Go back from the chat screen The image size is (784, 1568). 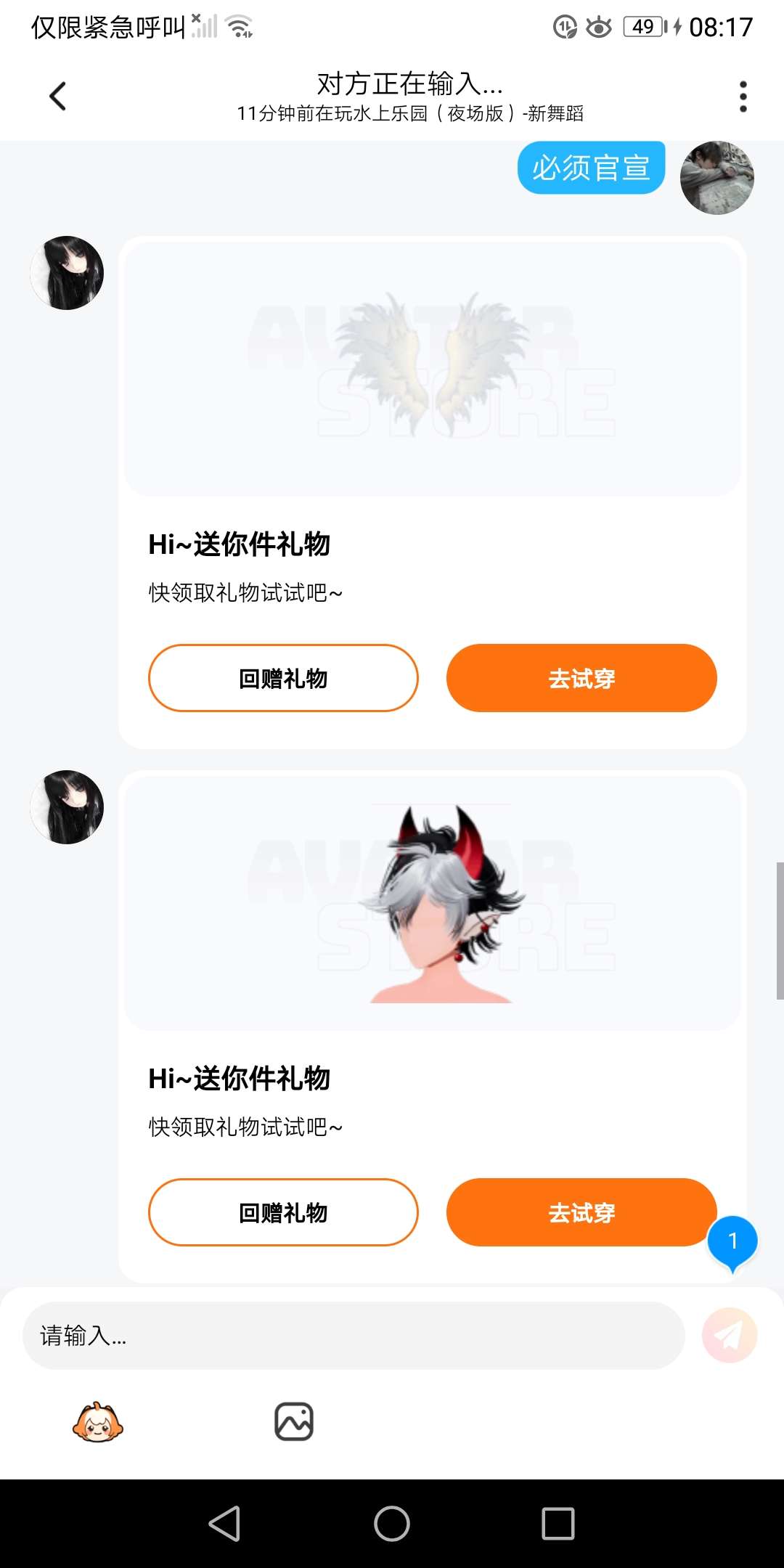pyautogui.click(x=58, y=96)
